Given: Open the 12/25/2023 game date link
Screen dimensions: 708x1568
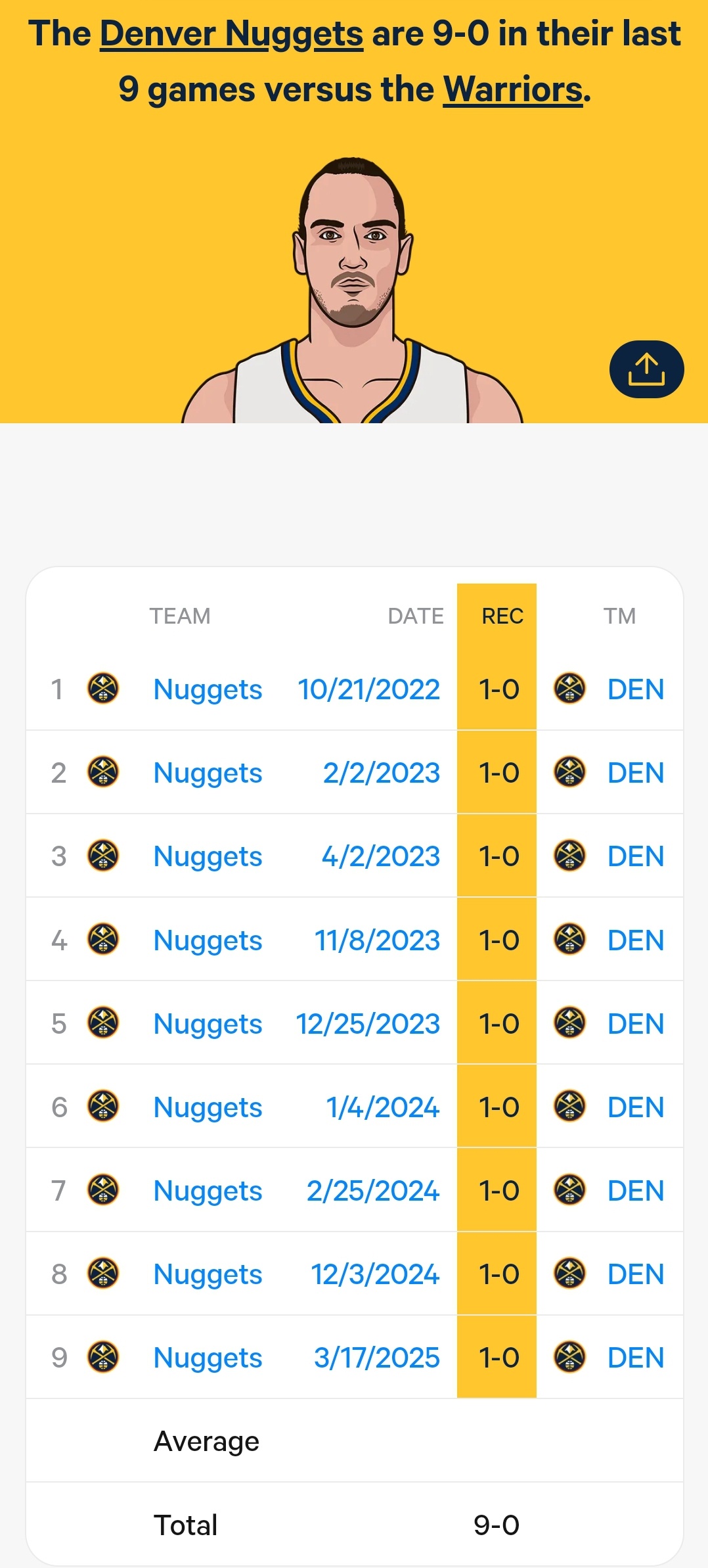Looking at the screenshot, I should click(x=367, y=1024).
